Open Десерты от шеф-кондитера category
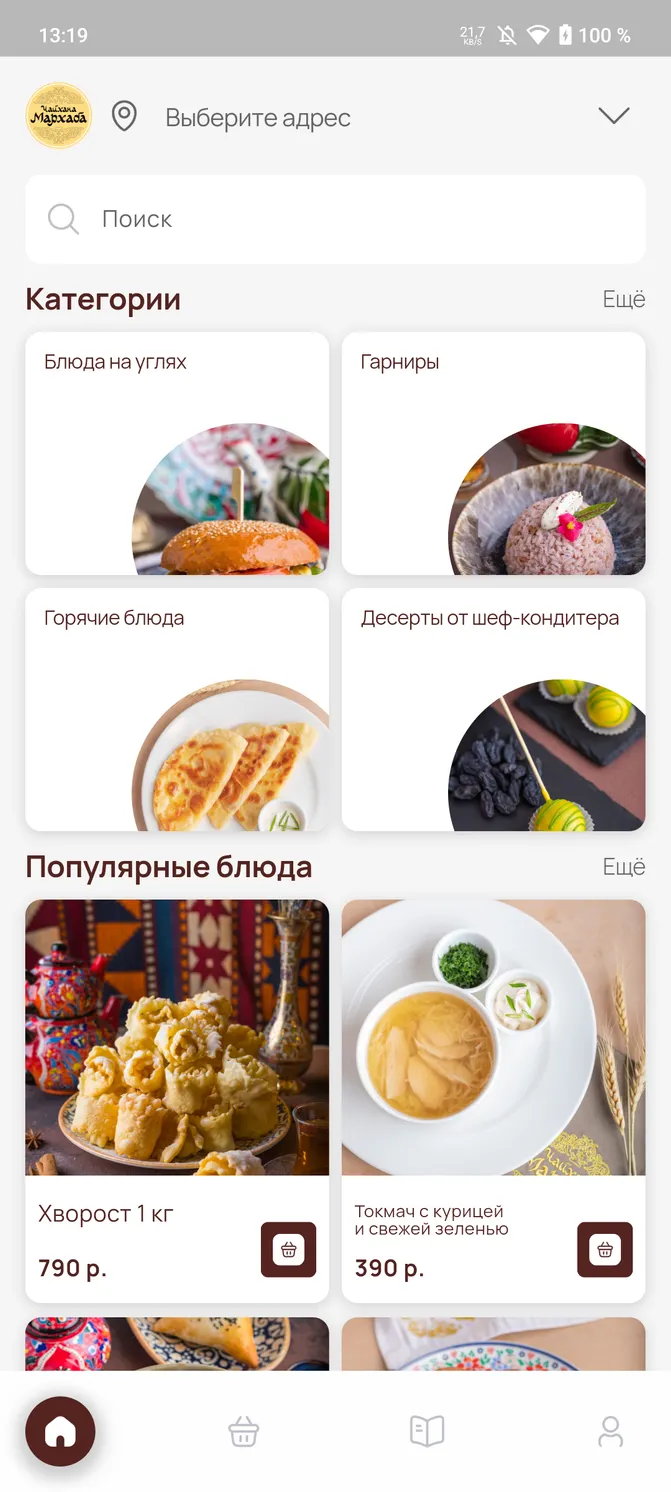671x1492 pixels. coord(493,709)
